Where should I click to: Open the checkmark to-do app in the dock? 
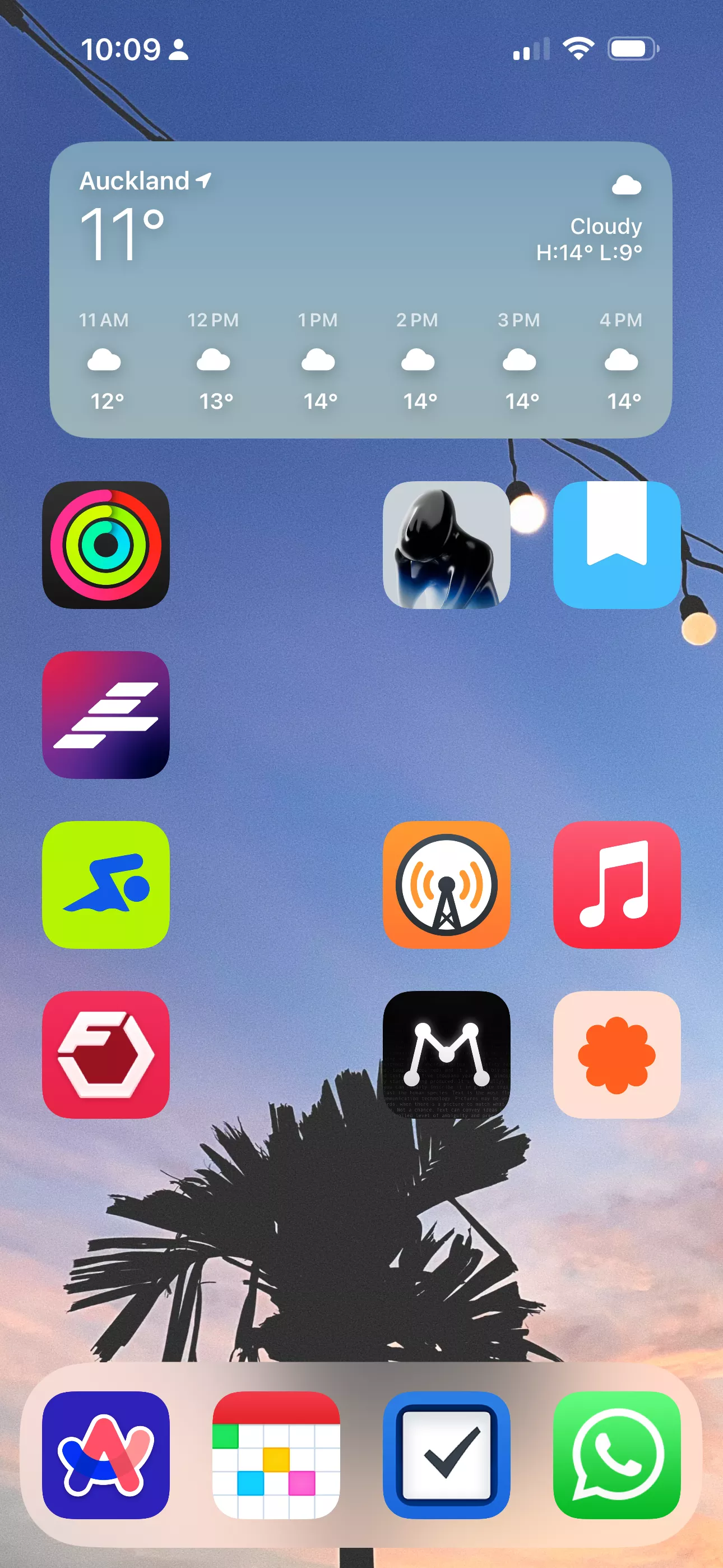click(446, 1455)
